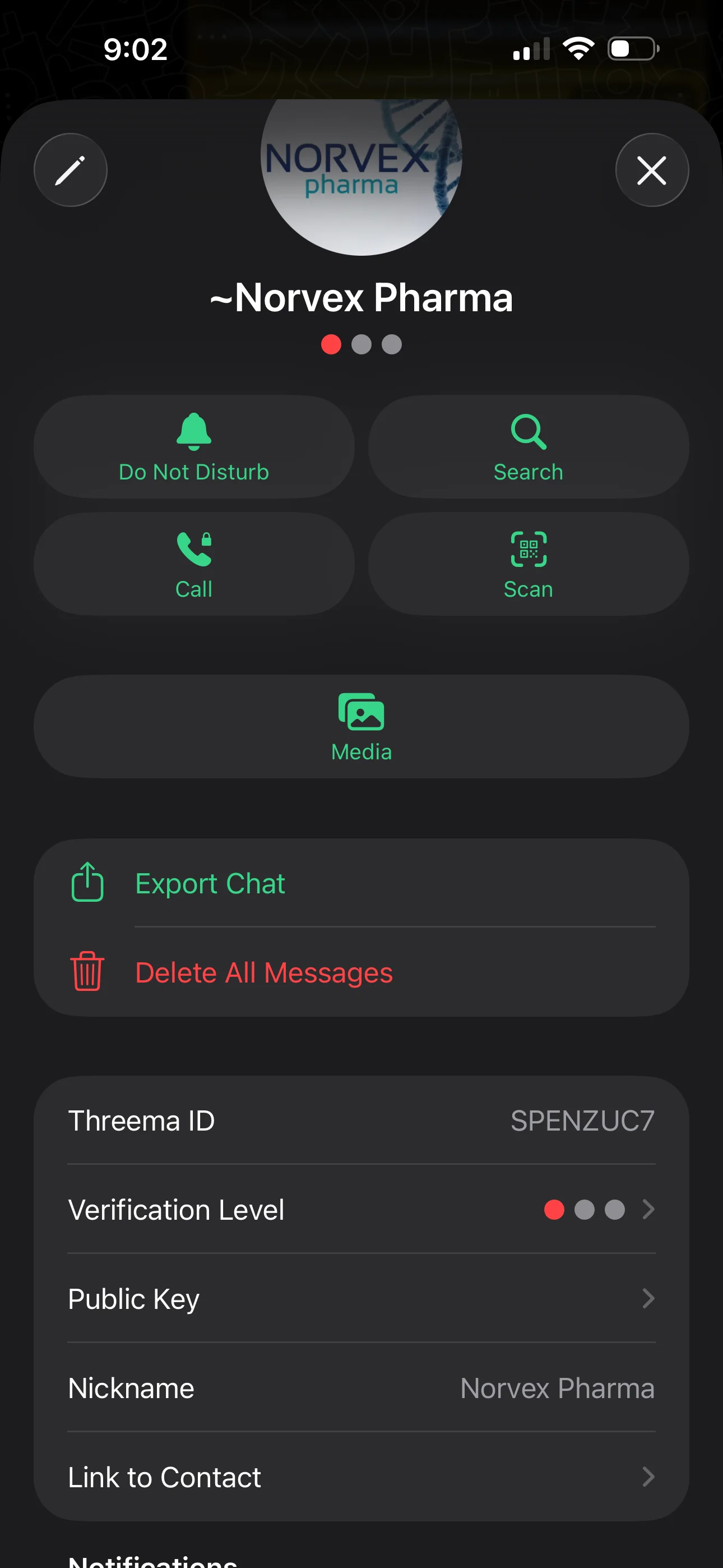723x1568 pixels.
Task: Start a secure call with Norvex Pharma
Action: [194, 564]
